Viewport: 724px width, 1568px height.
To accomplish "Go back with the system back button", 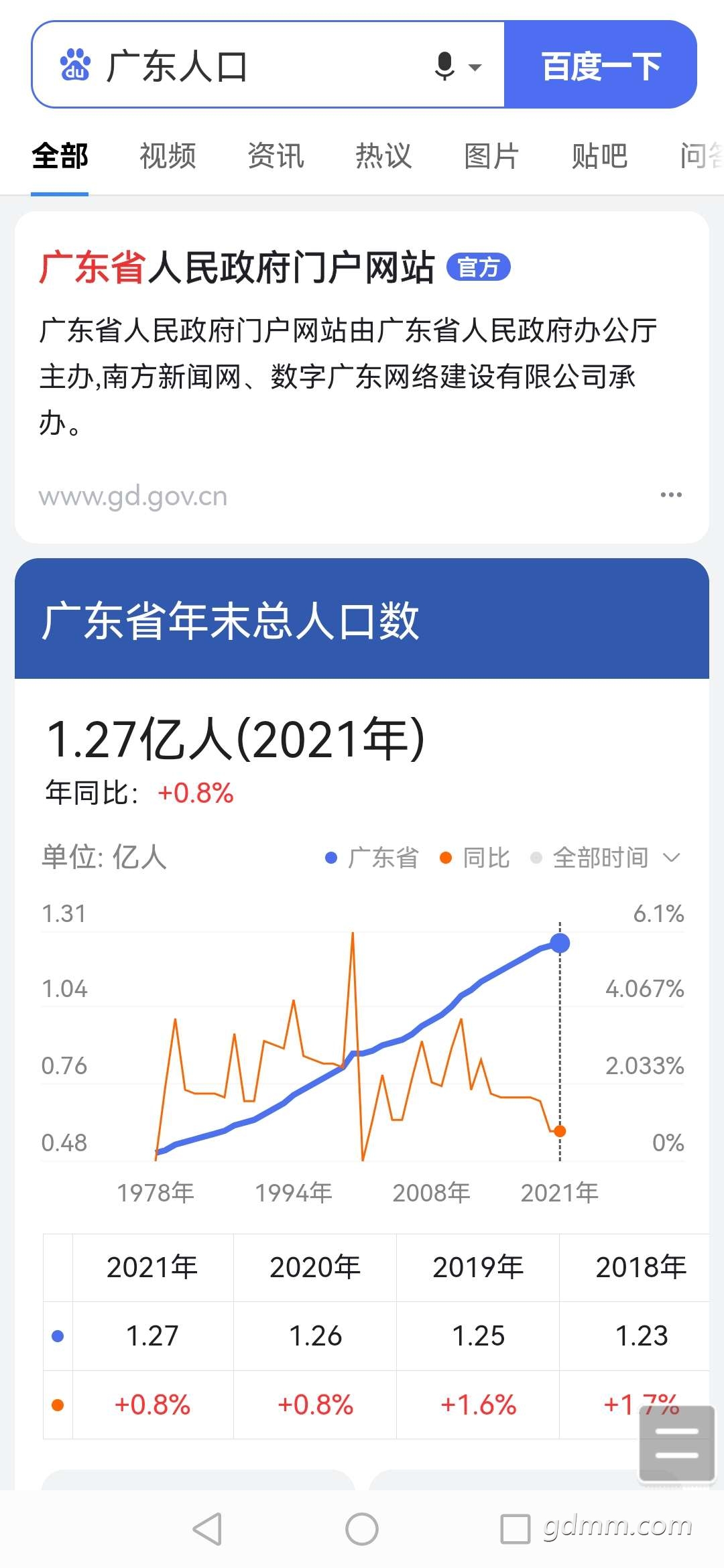I will point(207,1529).
